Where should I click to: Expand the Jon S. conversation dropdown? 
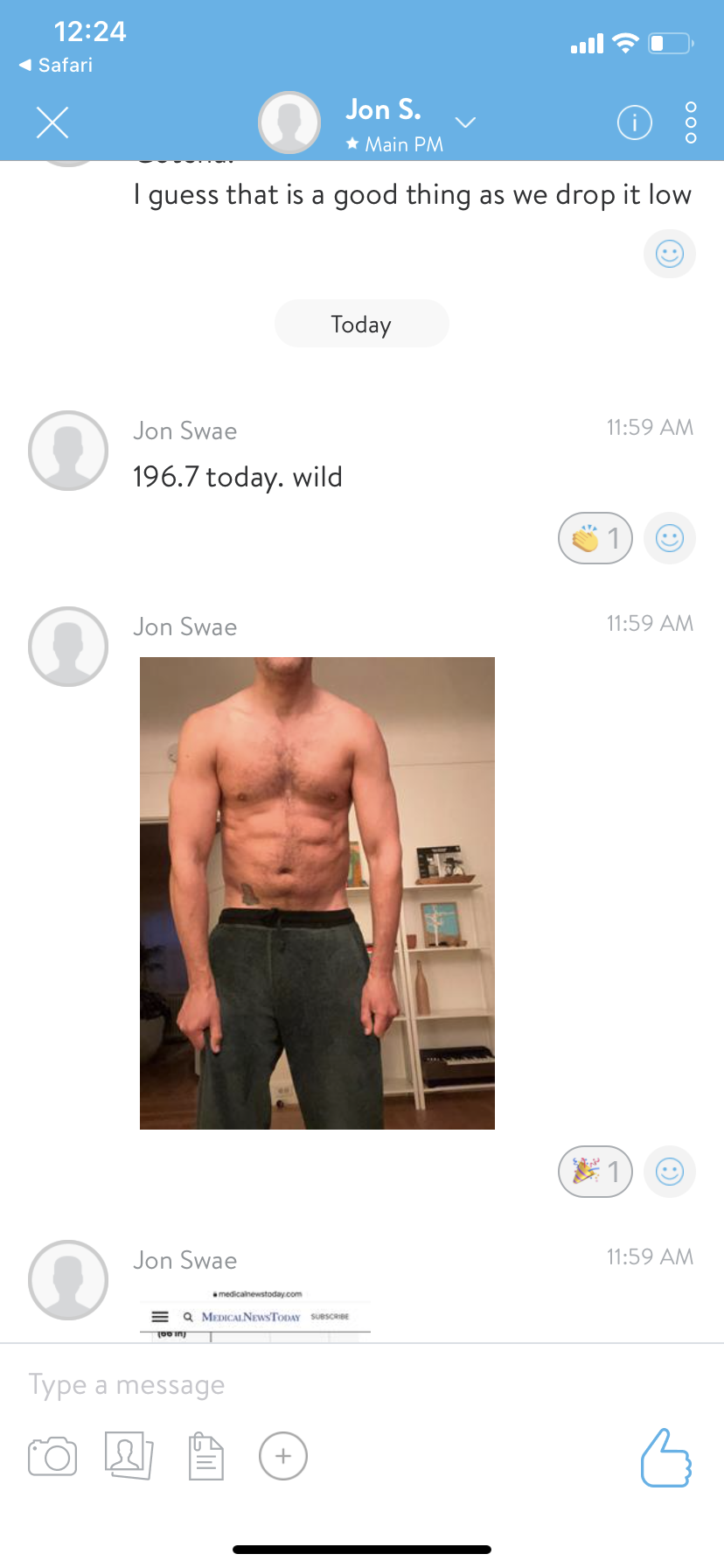coord(465,122)
